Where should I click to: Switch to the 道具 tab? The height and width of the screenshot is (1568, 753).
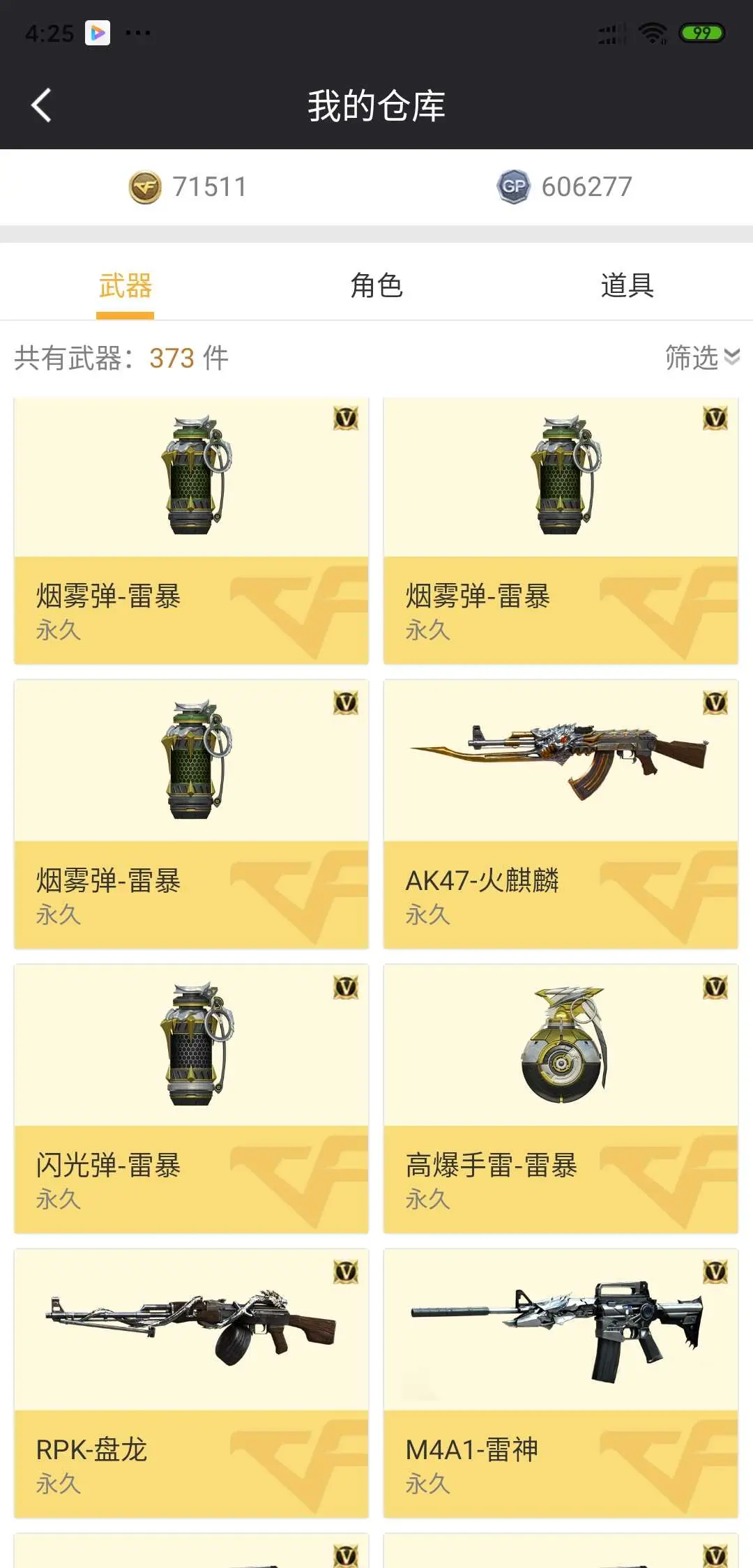627,285
